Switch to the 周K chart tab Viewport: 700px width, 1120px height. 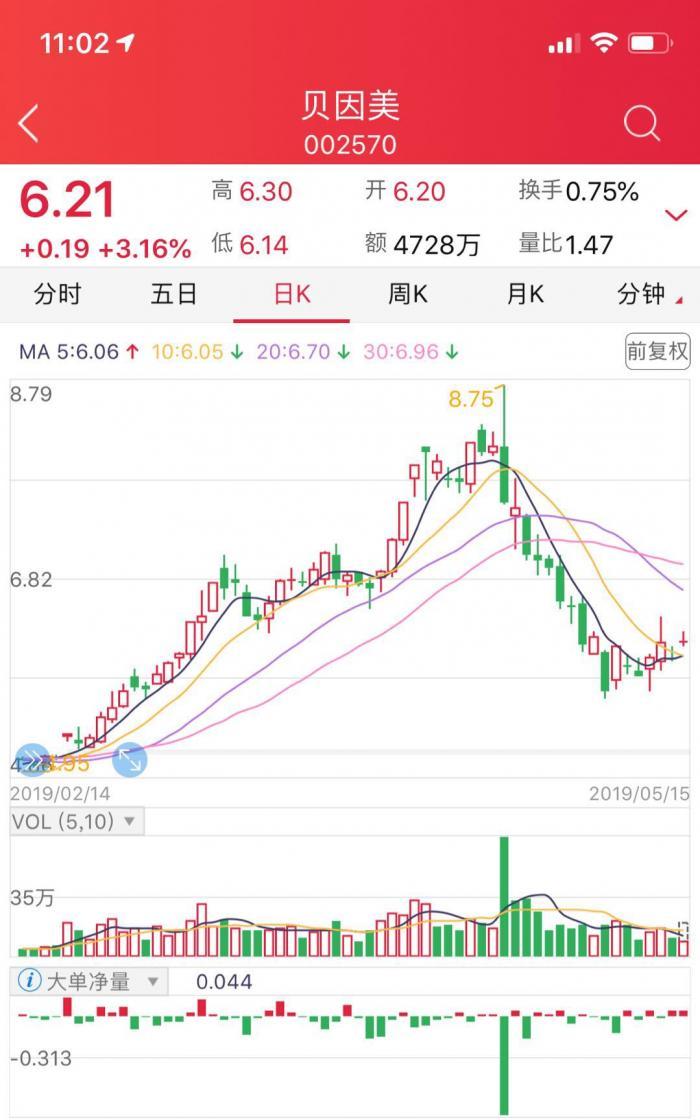coord(408,294)
